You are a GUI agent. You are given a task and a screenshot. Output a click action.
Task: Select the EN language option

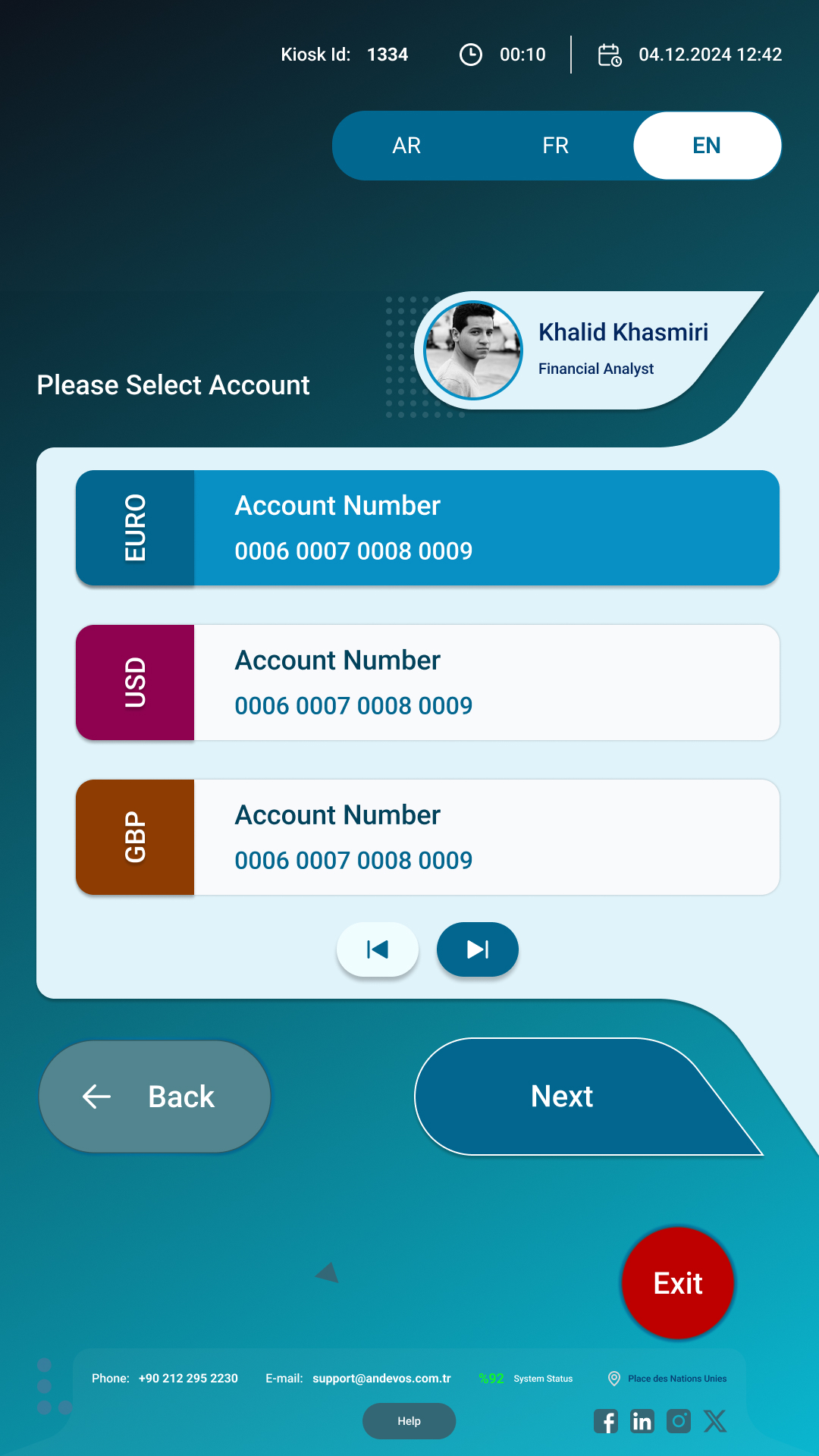[707, 146]
